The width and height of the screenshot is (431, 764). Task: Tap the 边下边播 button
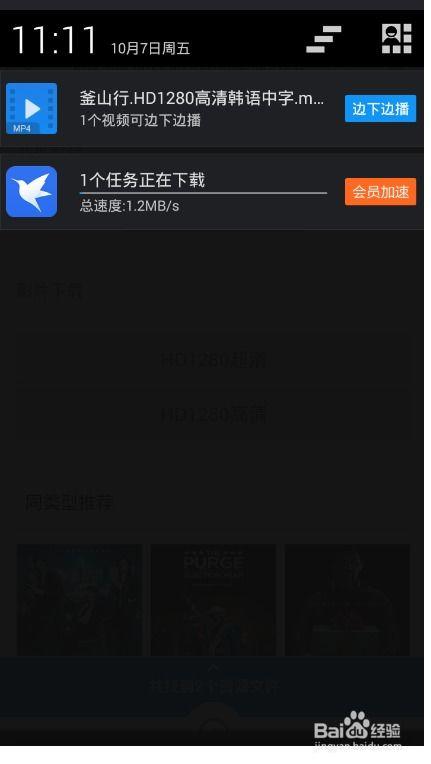click(380, 108)
